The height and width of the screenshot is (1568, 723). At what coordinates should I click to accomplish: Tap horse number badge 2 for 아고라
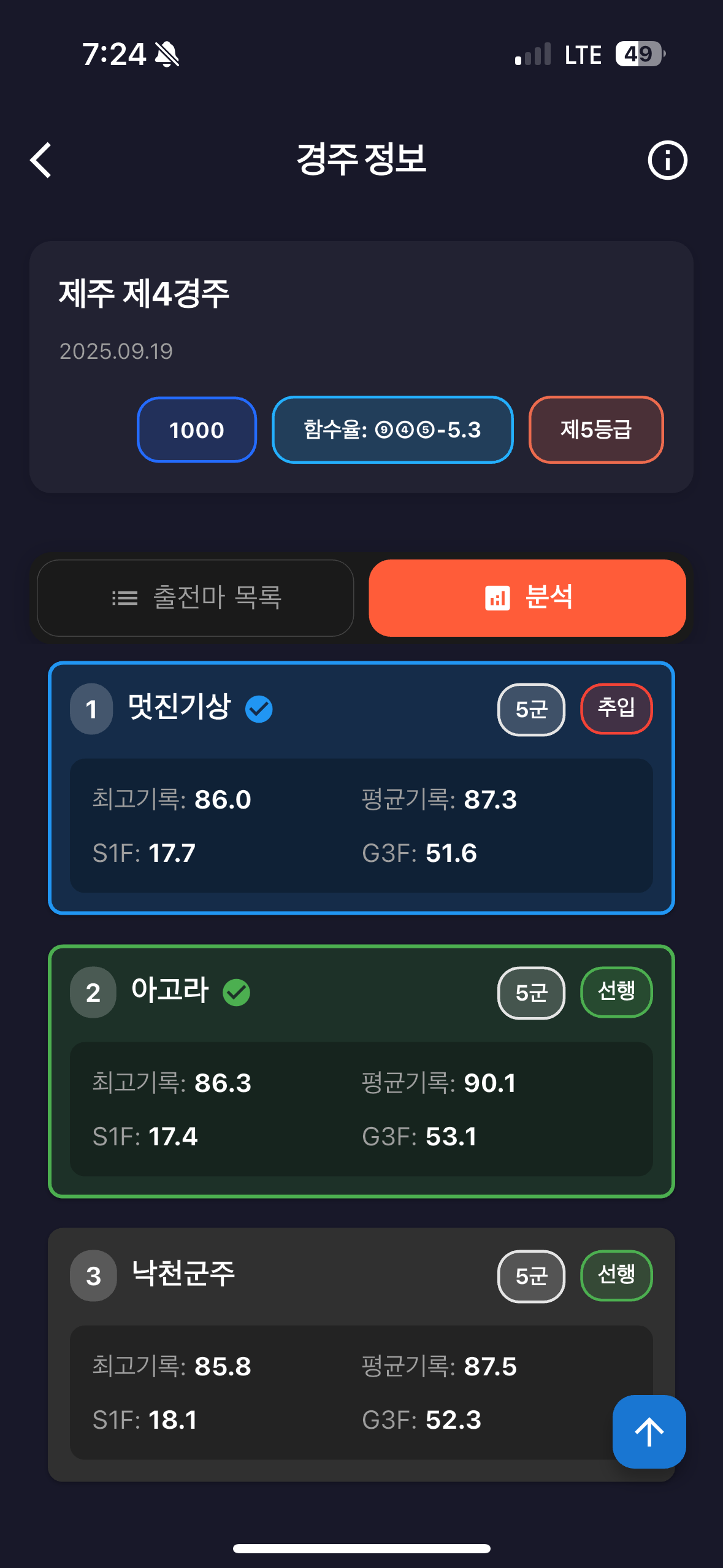pyautogui.click(x=93, y=993)
